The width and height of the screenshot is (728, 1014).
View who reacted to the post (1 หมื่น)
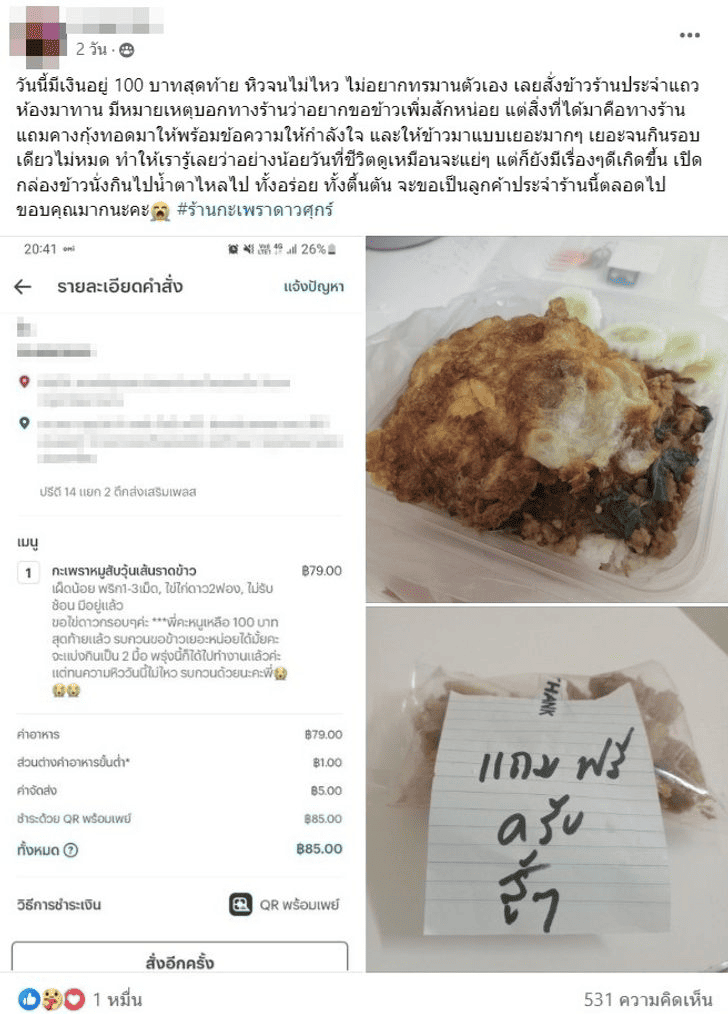[x=117, y=999]
